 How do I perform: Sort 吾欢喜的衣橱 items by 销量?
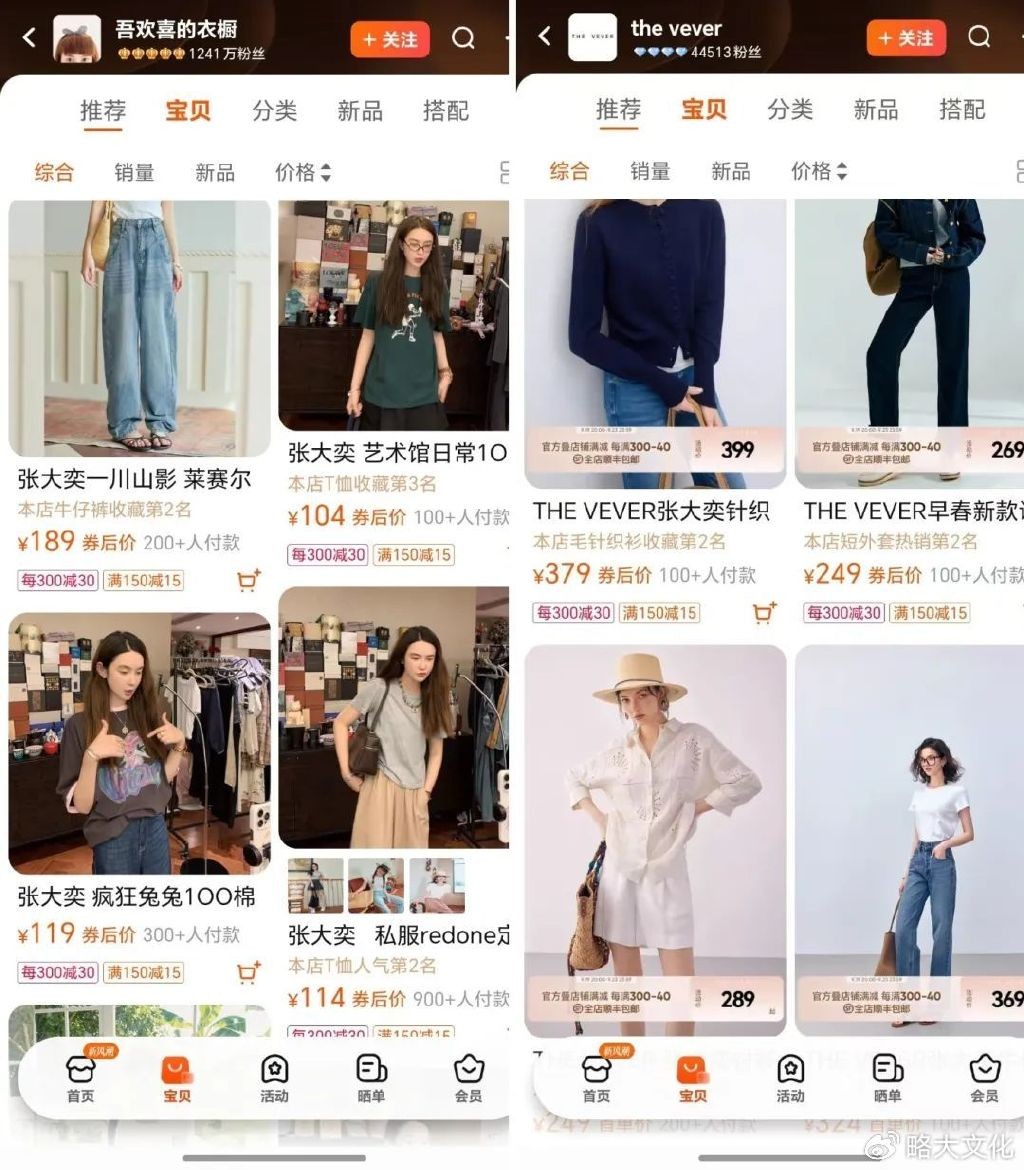pyautogui.click(x=134, y=172)
